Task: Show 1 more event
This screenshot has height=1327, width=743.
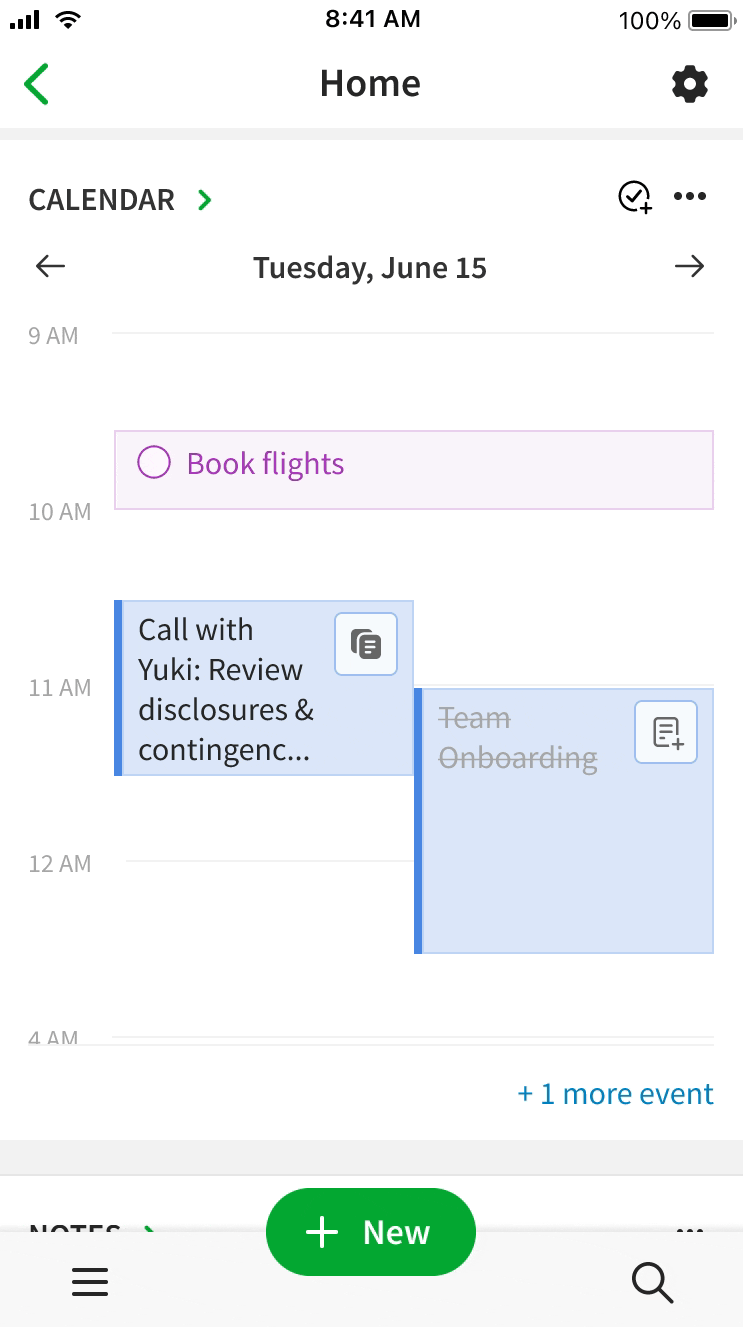Action: (x=615, y=1094)
